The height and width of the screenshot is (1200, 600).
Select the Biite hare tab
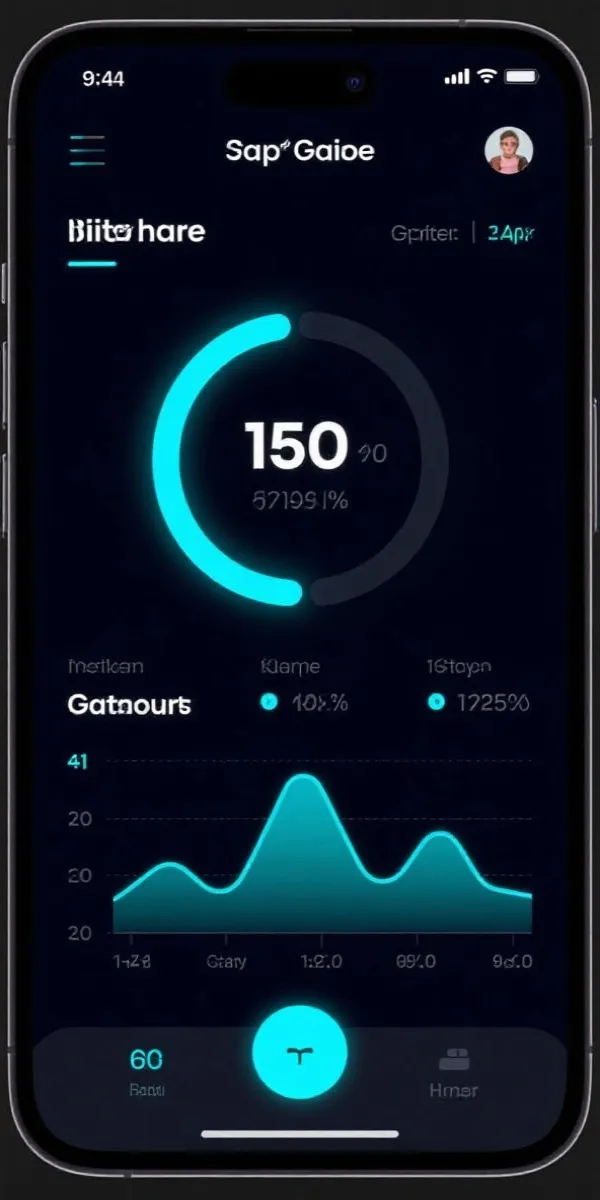coord(136,232)
